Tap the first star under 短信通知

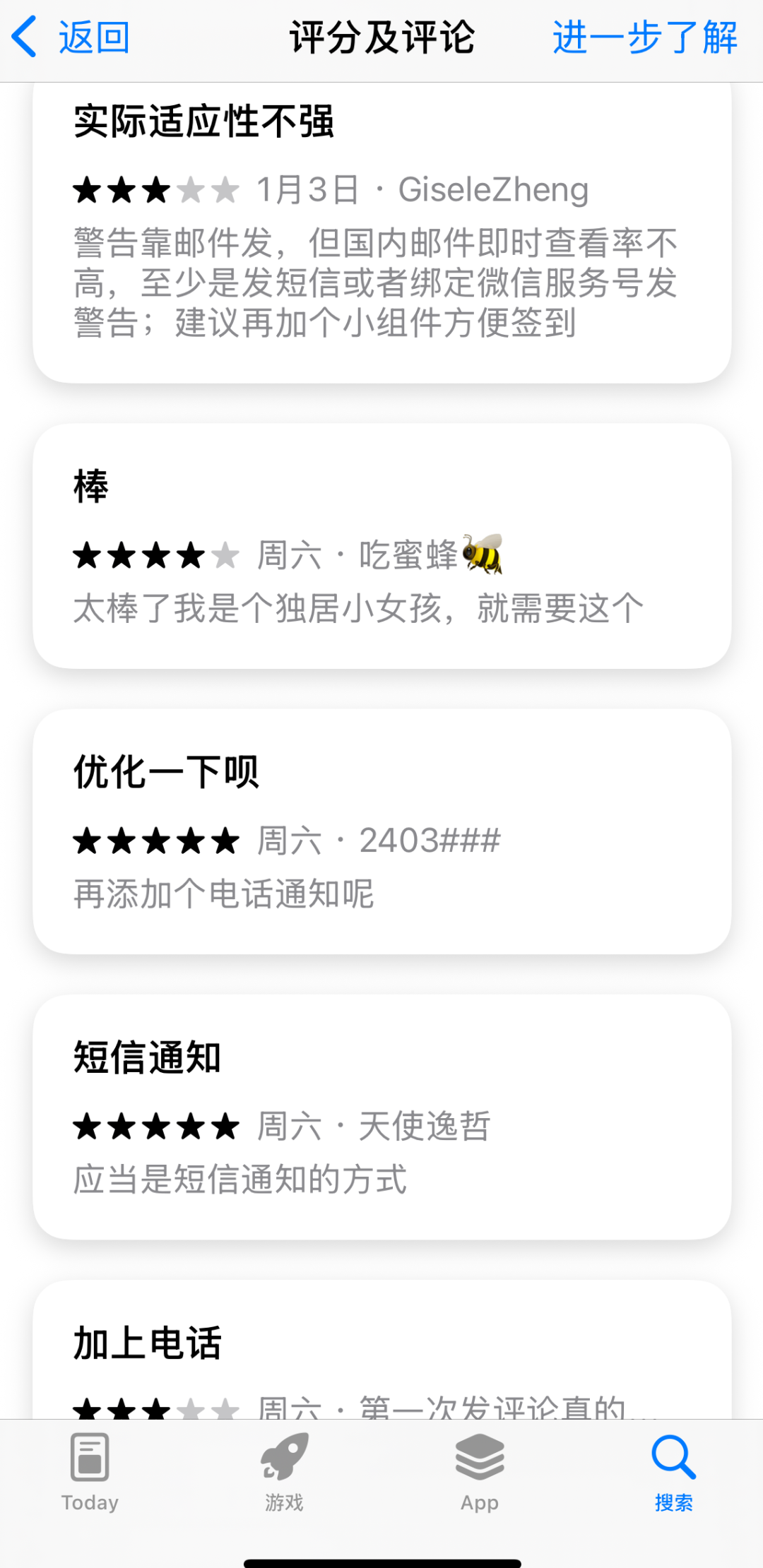(90, 1126)
